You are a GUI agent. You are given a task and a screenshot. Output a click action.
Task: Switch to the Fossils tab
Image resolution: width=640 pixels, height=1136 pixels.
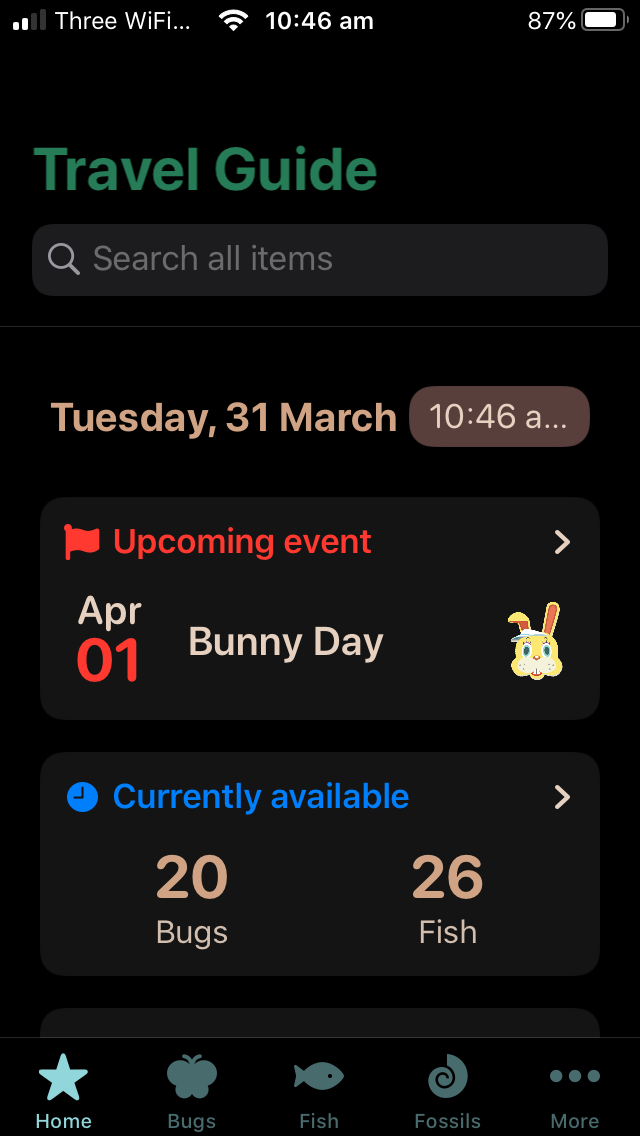coord(447,1090)
